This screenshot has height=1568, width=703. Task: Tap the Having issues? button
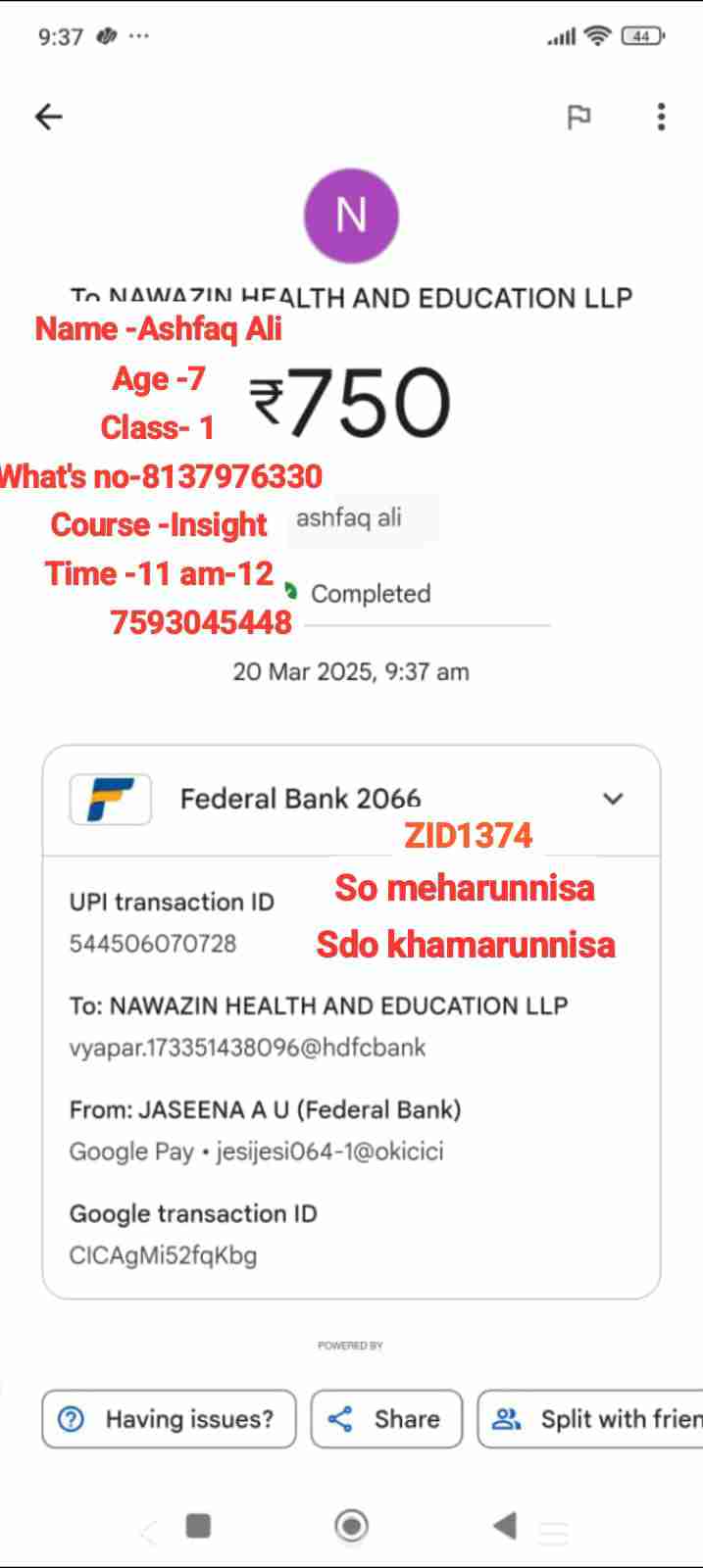[169, 1418]
